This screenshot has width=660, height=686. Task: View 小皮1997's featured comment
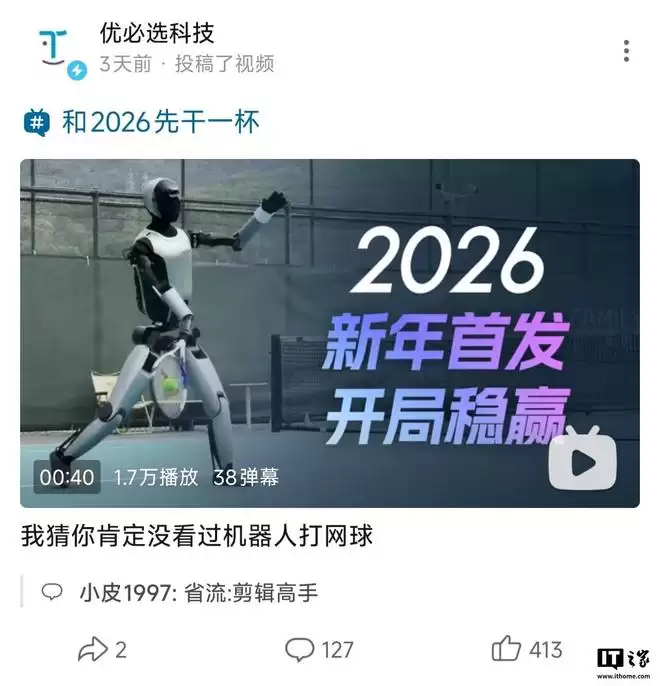(x=198, y=593)
